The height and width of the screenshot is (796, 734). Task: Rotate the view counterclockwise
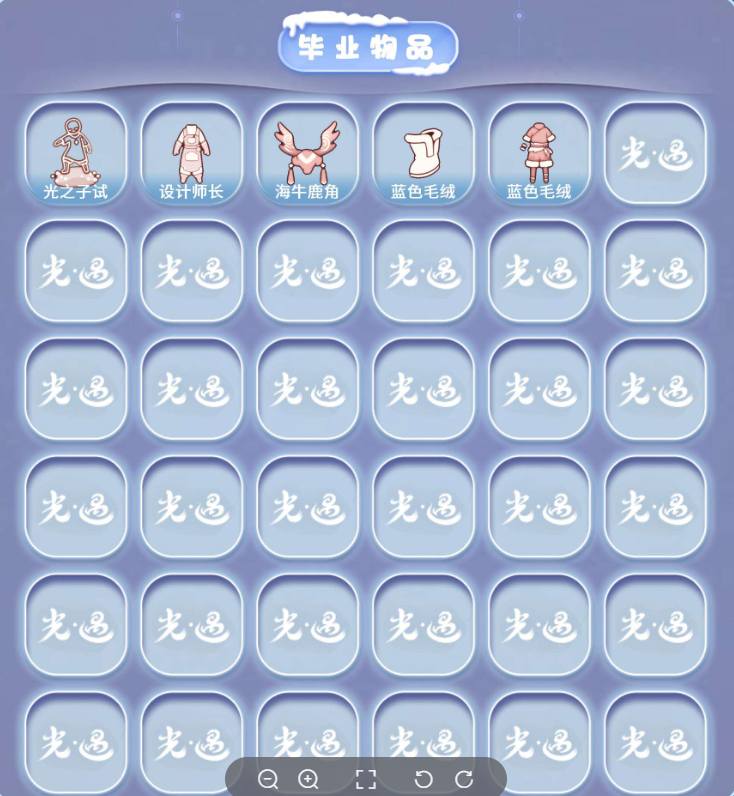426,777
